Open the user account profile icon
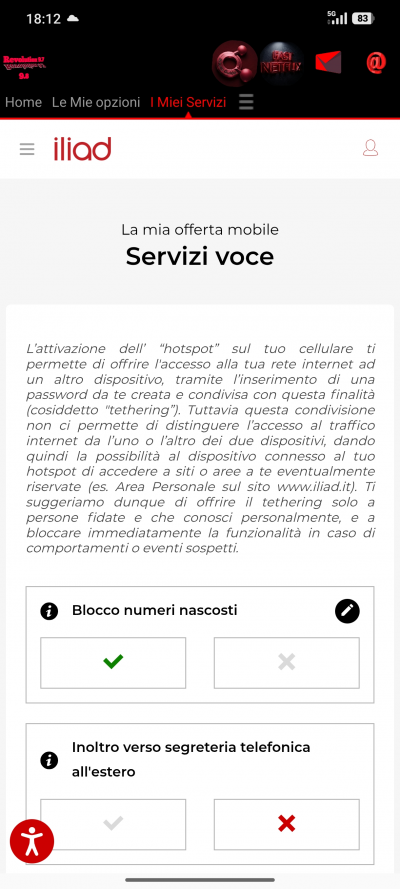 coord(371,149)
